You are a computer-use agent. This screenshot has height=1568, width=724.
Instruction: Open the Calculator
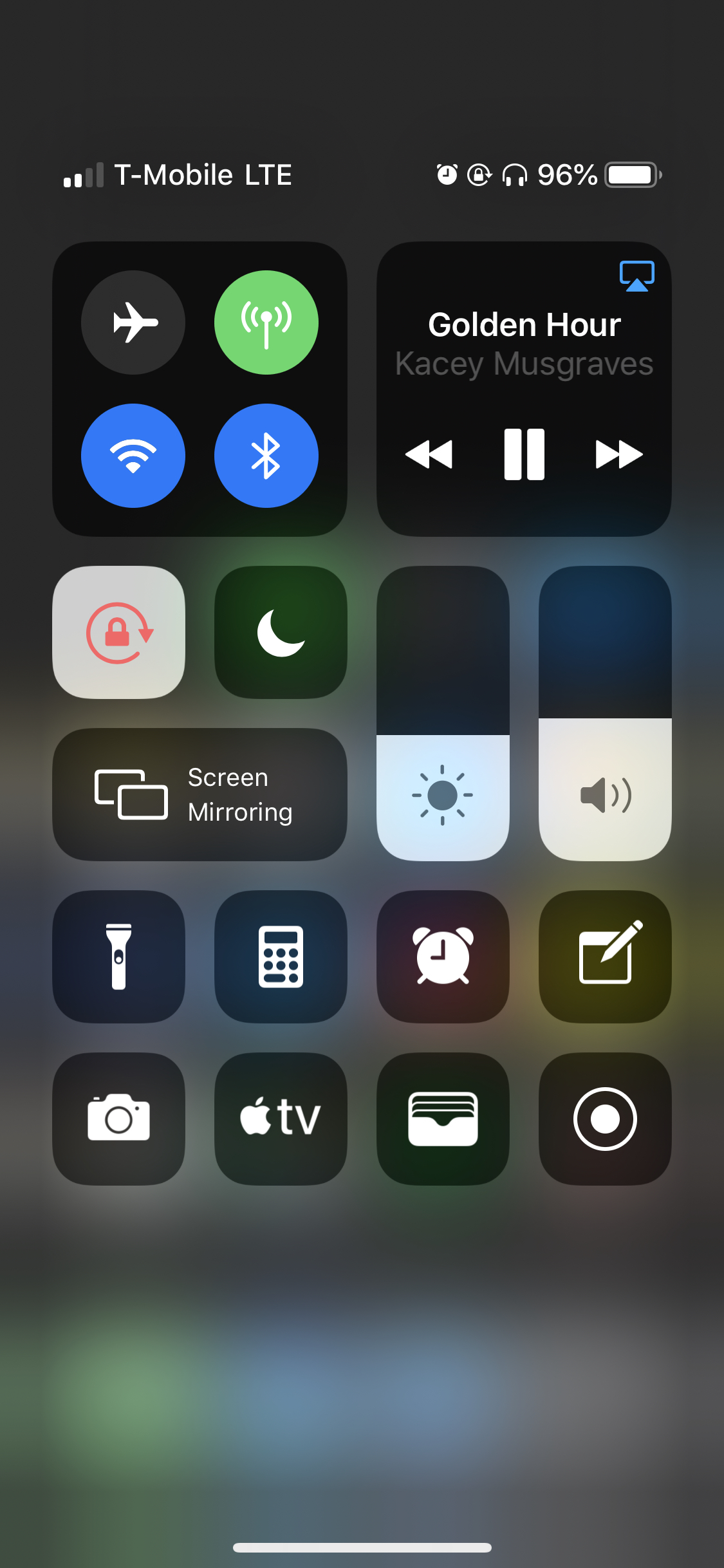[281, 957]
